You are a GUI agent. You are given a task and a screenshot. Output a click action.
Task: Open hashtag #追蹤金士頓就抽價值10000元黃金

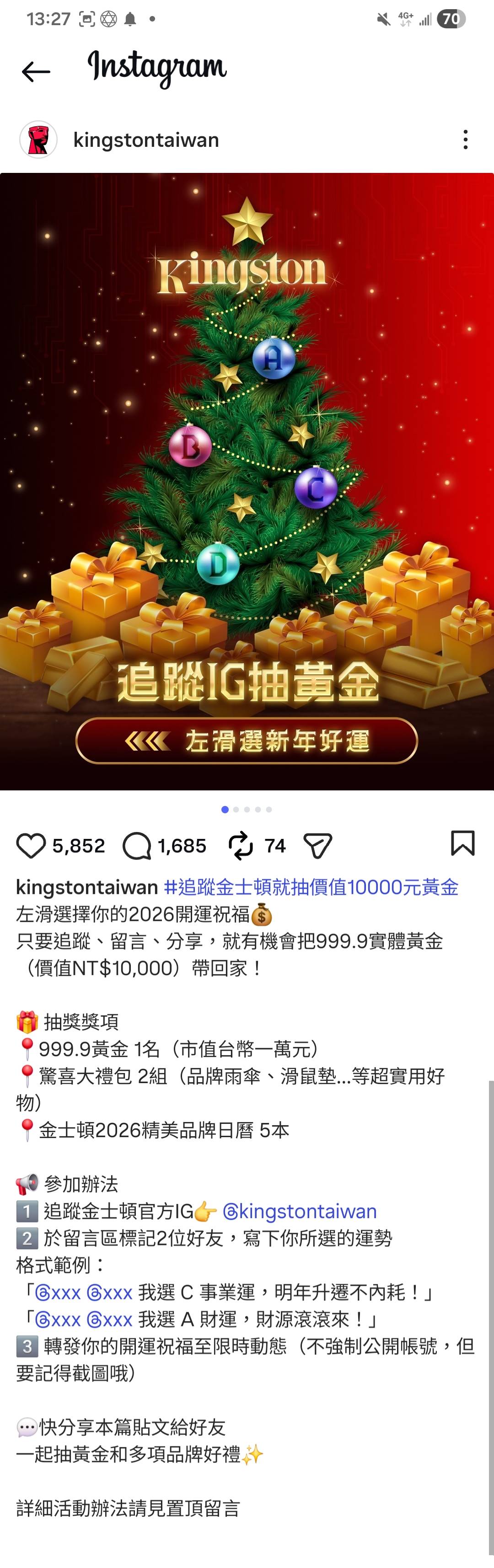pos(311,887)
